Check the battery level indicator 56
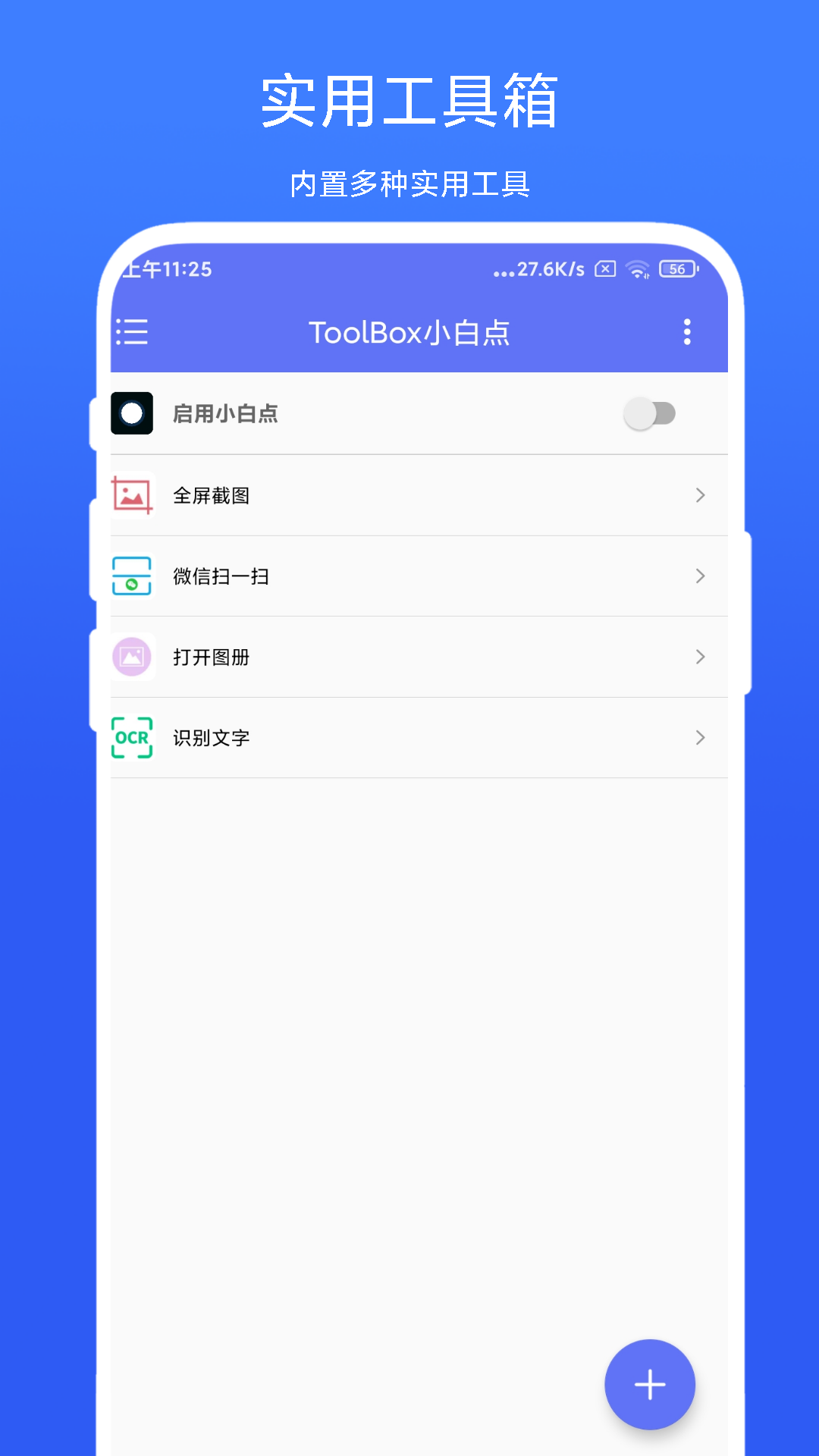This screenshot has height=1456, width=819. point(676,269)
